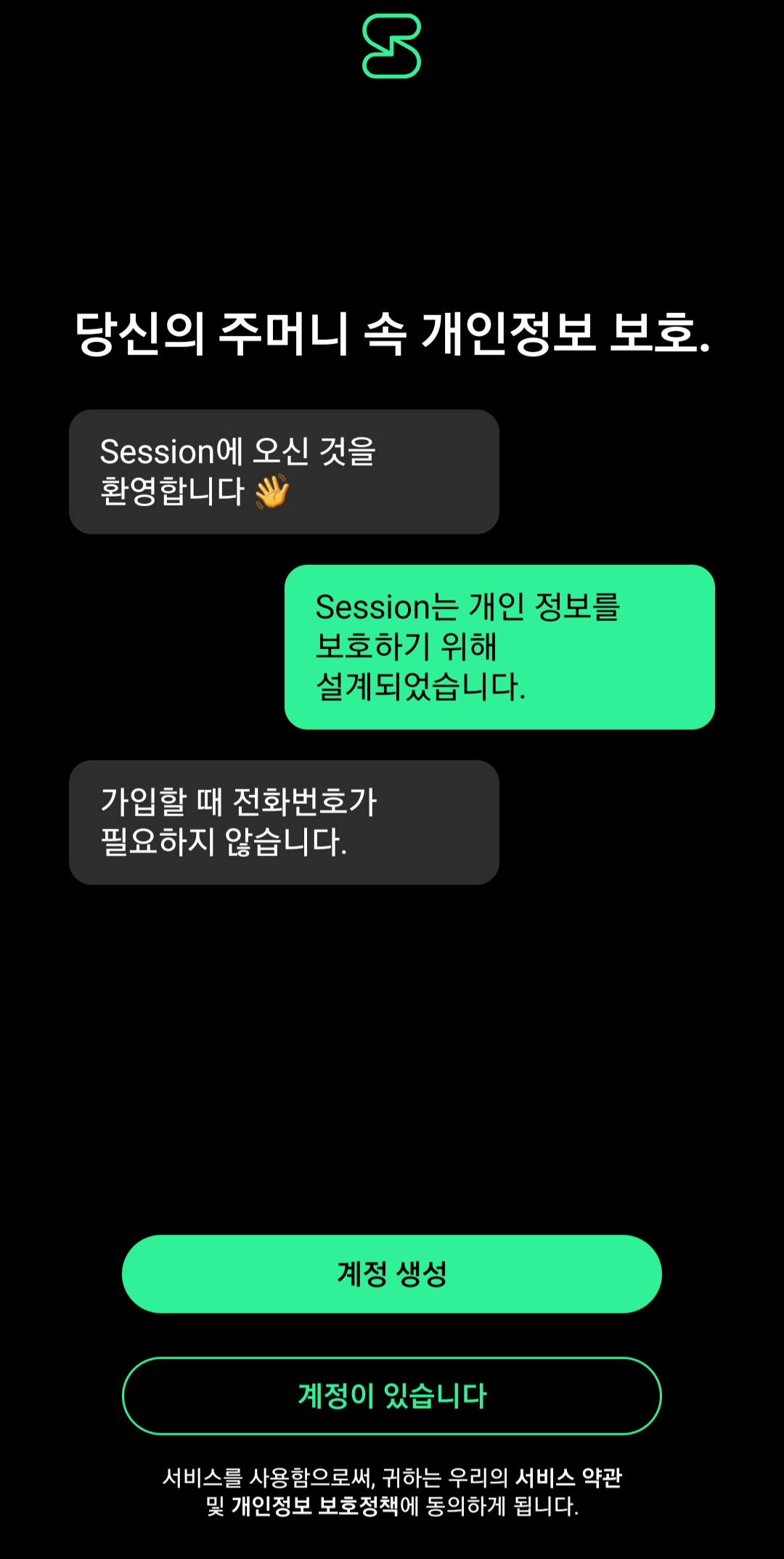The width and height of the screenshot is (784, 1559).
Task: Open the 서비스 약관 link
Action: [x=568, y=1477]
